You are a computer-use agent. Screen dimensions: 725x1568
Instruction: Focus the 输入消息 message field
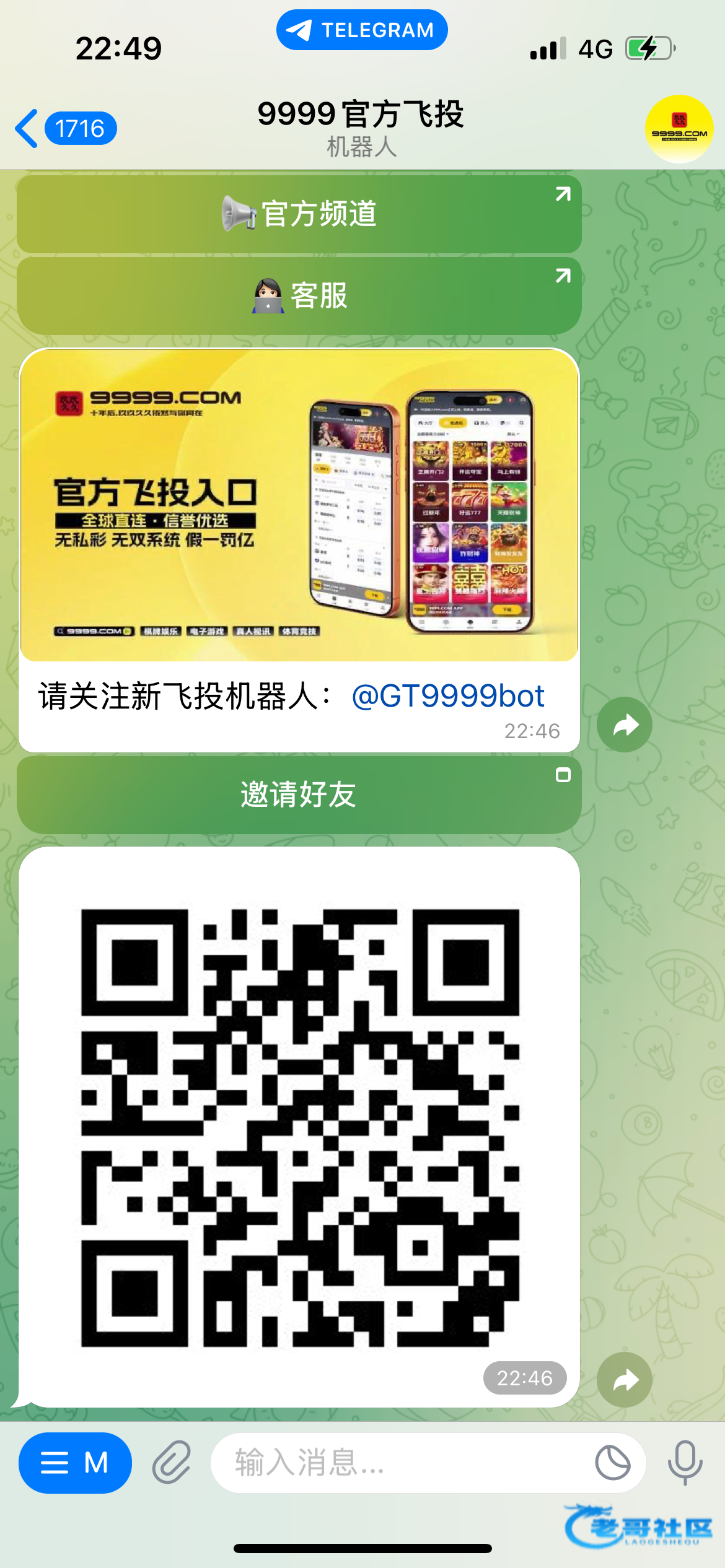pyautogui.click(x=397, y=1463)
